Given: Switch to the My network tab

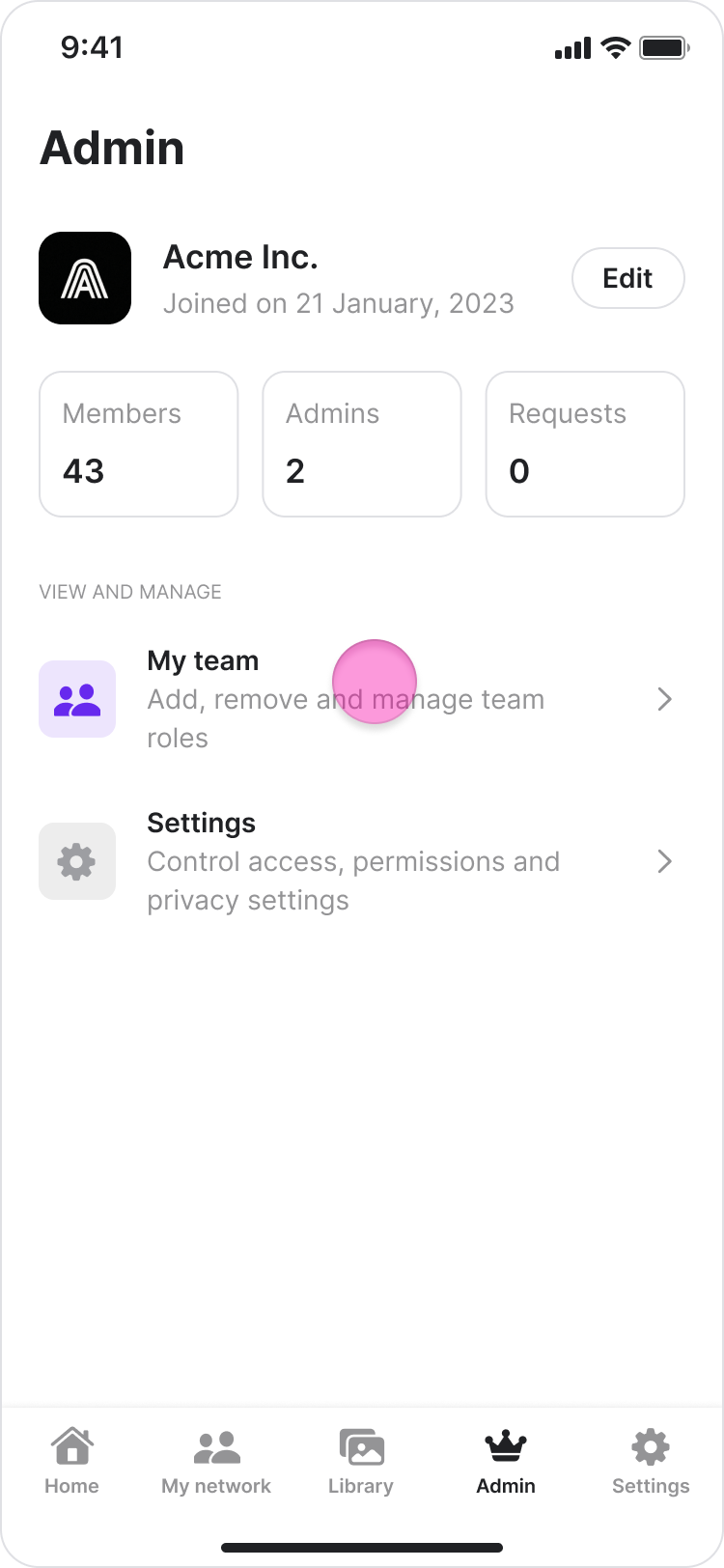Looking at the screenshot, I should pos(216,1462).
